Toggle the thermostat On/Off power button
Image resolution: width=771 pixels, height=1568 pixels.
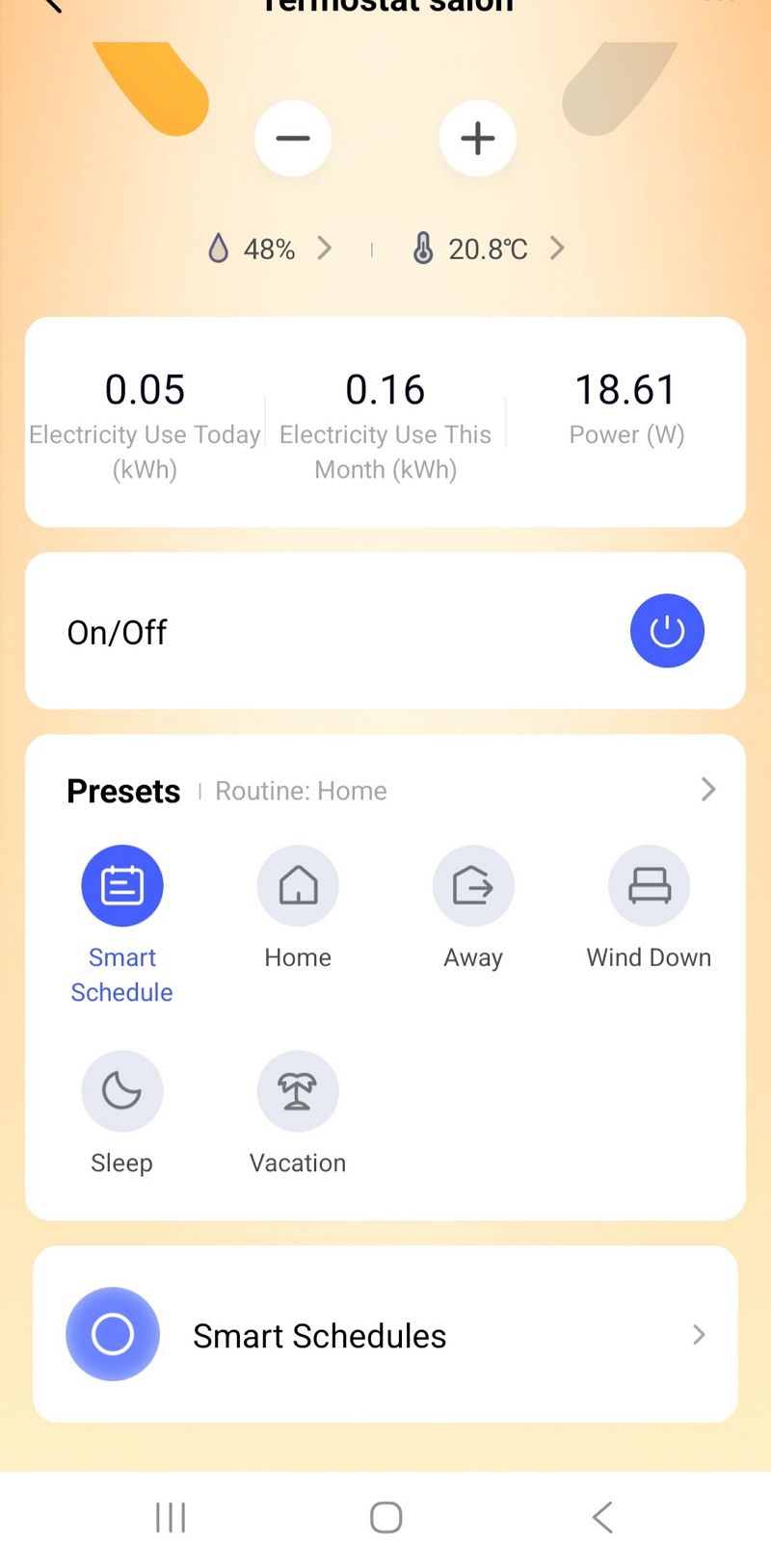tap(667, 631)
